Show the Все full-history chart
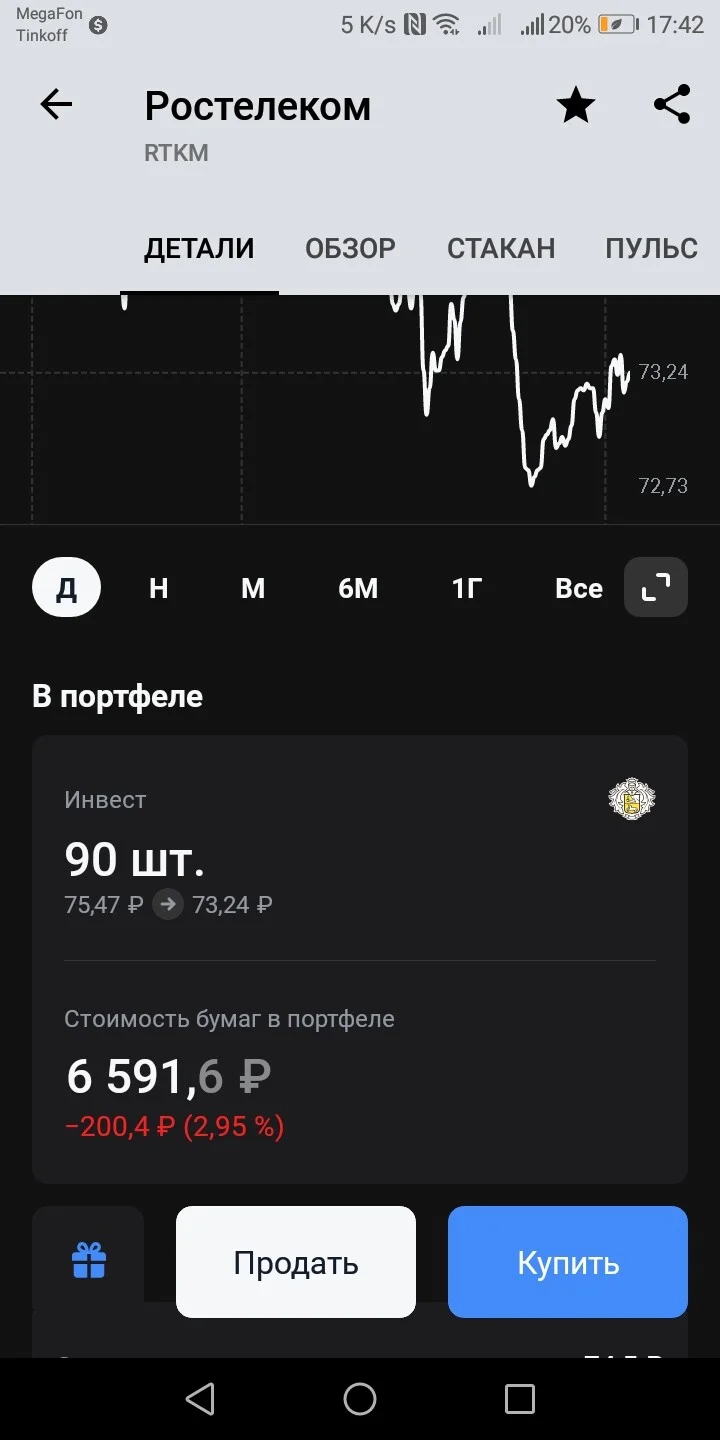The height and width of the screenshot is (1440, 720). point(579,588)
